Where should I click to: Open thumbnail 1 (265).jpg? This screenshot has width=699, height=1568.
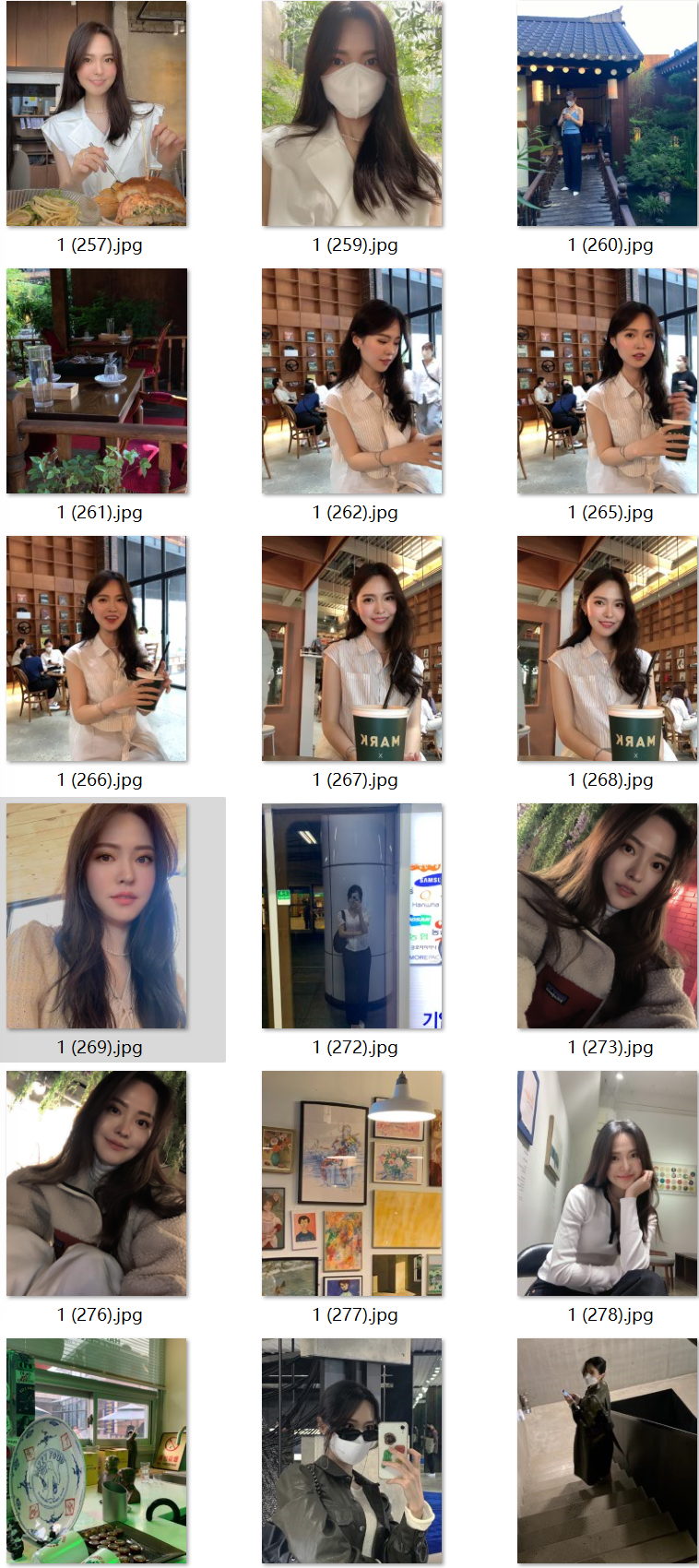pyautogui.click(x=607, y=381)
